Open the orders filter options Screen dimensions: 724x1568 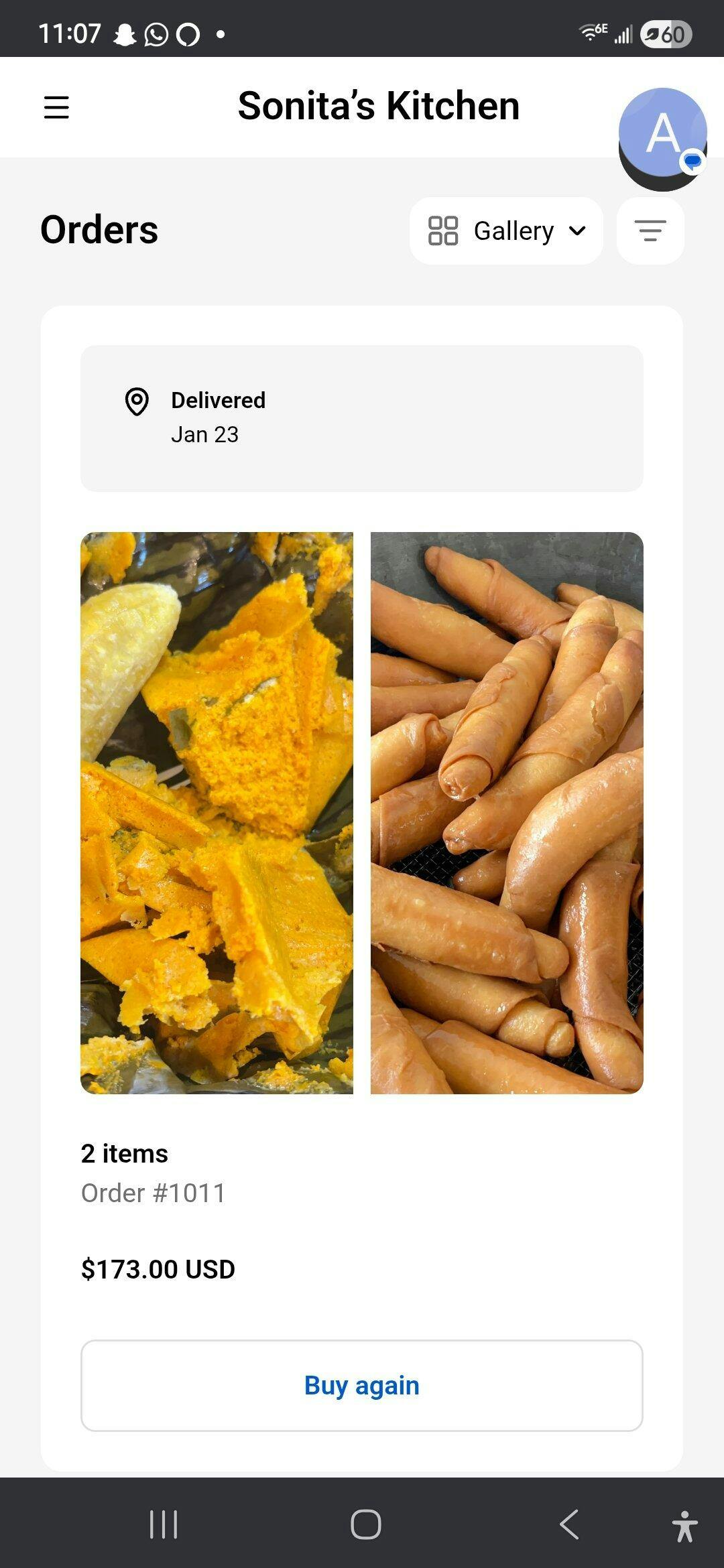pyautogui.click(x=650, y=231)
